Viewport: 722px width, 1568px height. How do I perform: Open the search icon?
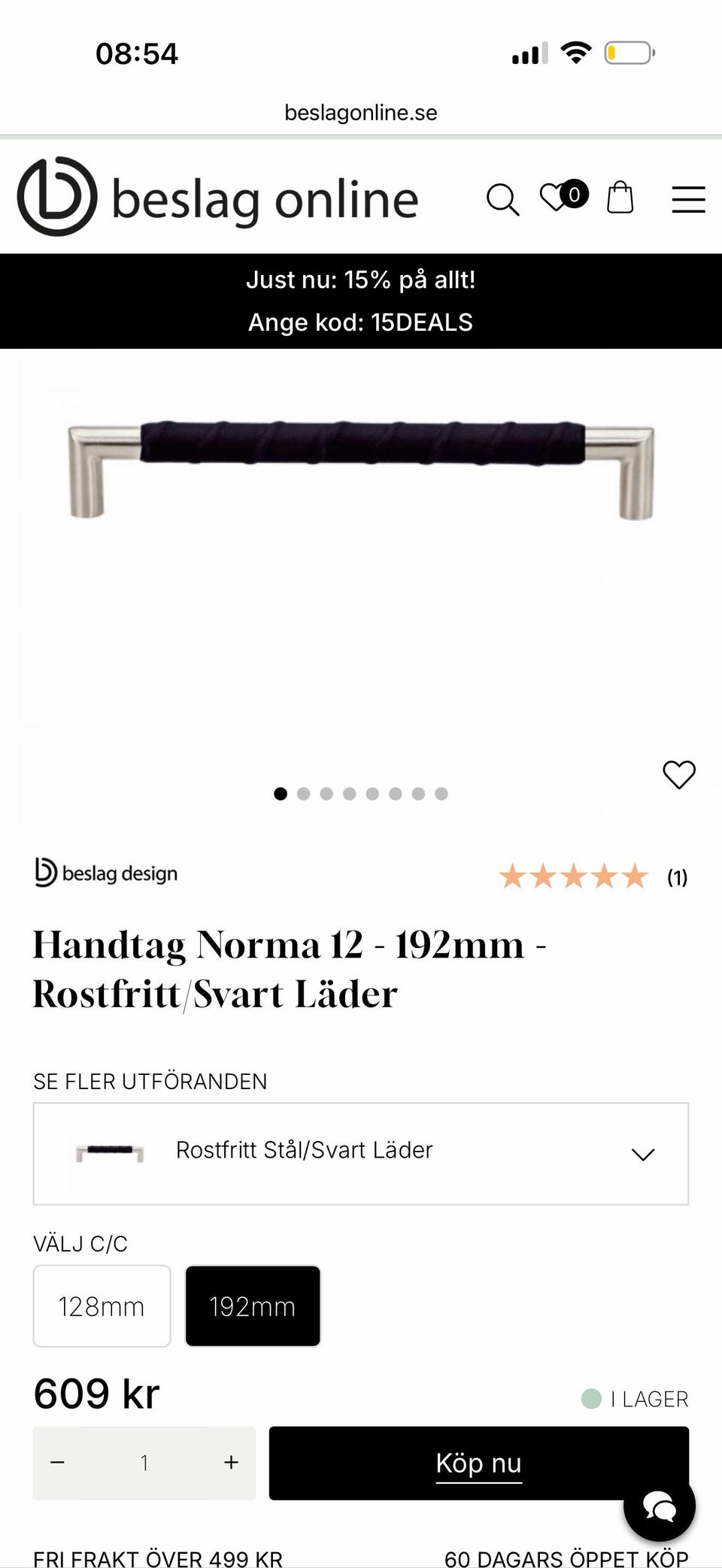pos(502,199)
